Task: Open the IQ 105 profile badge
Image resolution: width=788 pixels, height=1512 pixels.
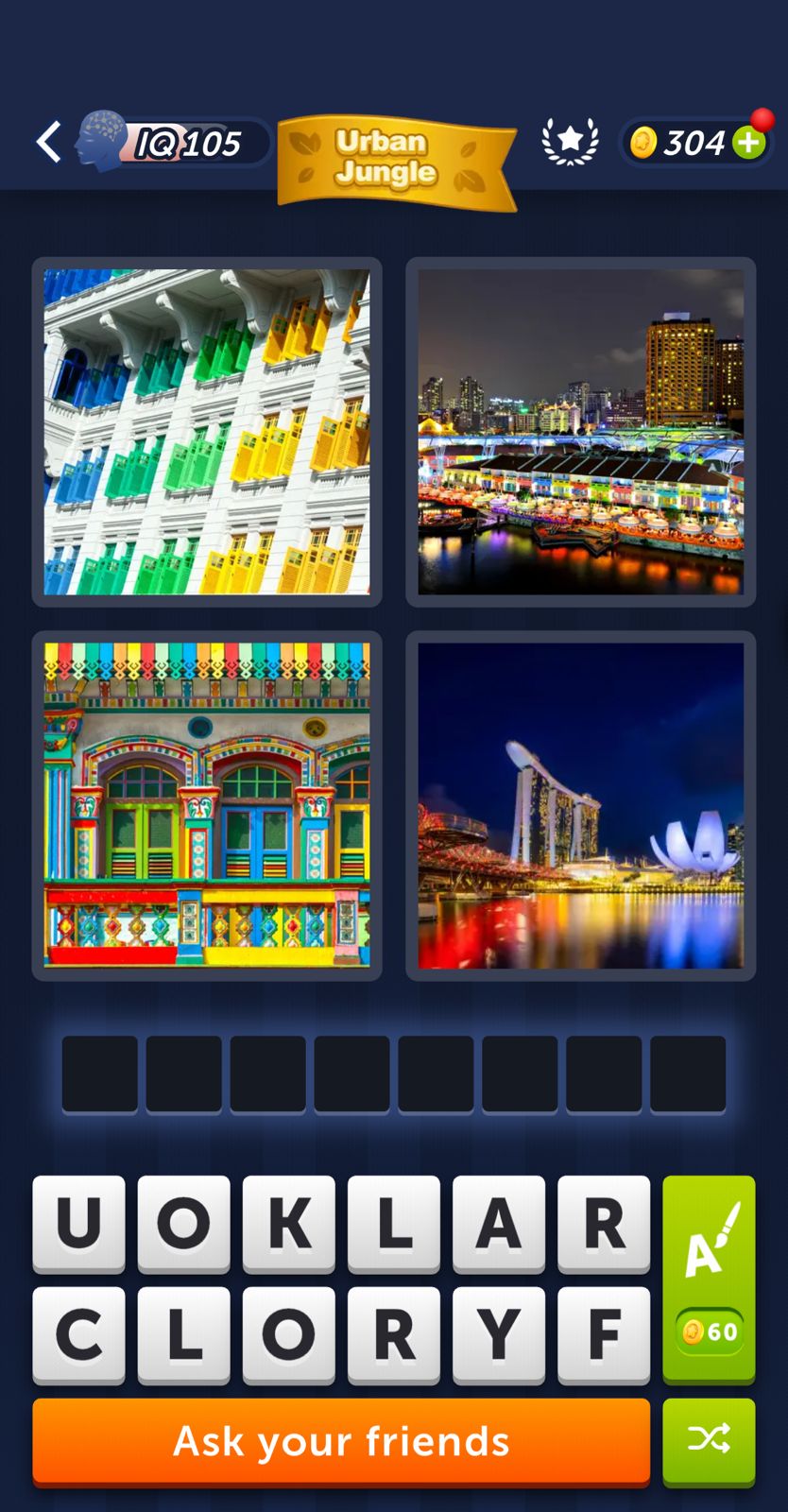Action: click(x=175, y=143)
